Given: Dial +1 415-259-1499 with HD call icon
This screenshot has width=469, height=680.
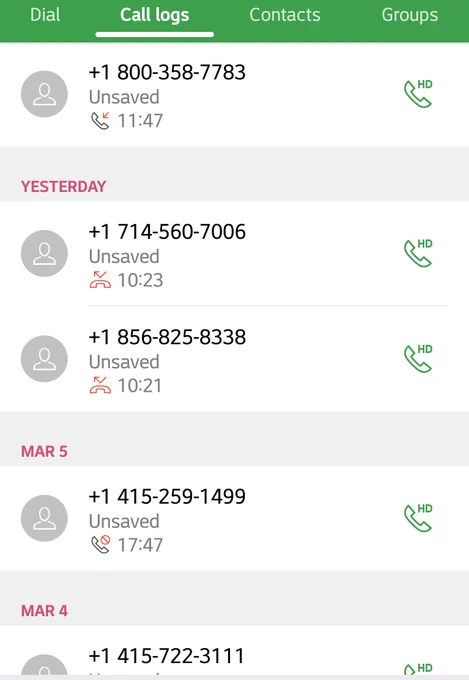Looking at the screenshot, I should (x=418, y=518).
